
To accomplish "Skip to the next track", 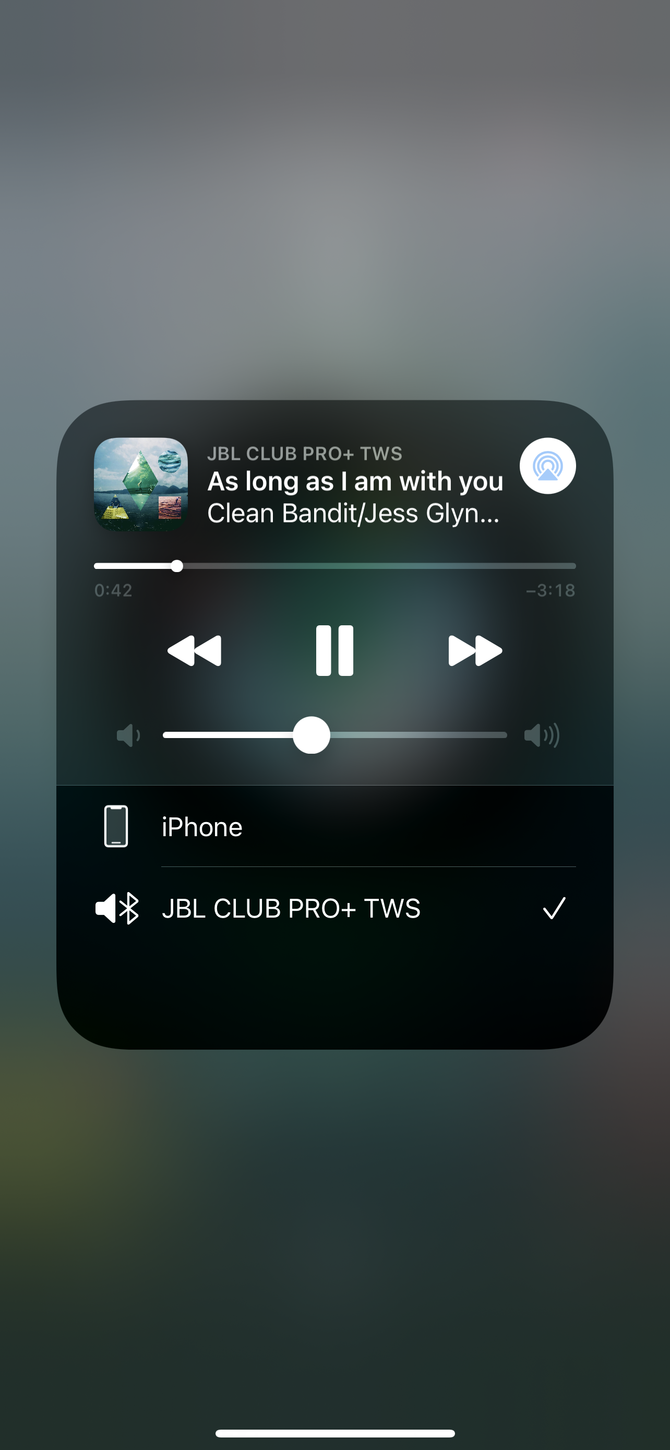I will coord(474,651).
